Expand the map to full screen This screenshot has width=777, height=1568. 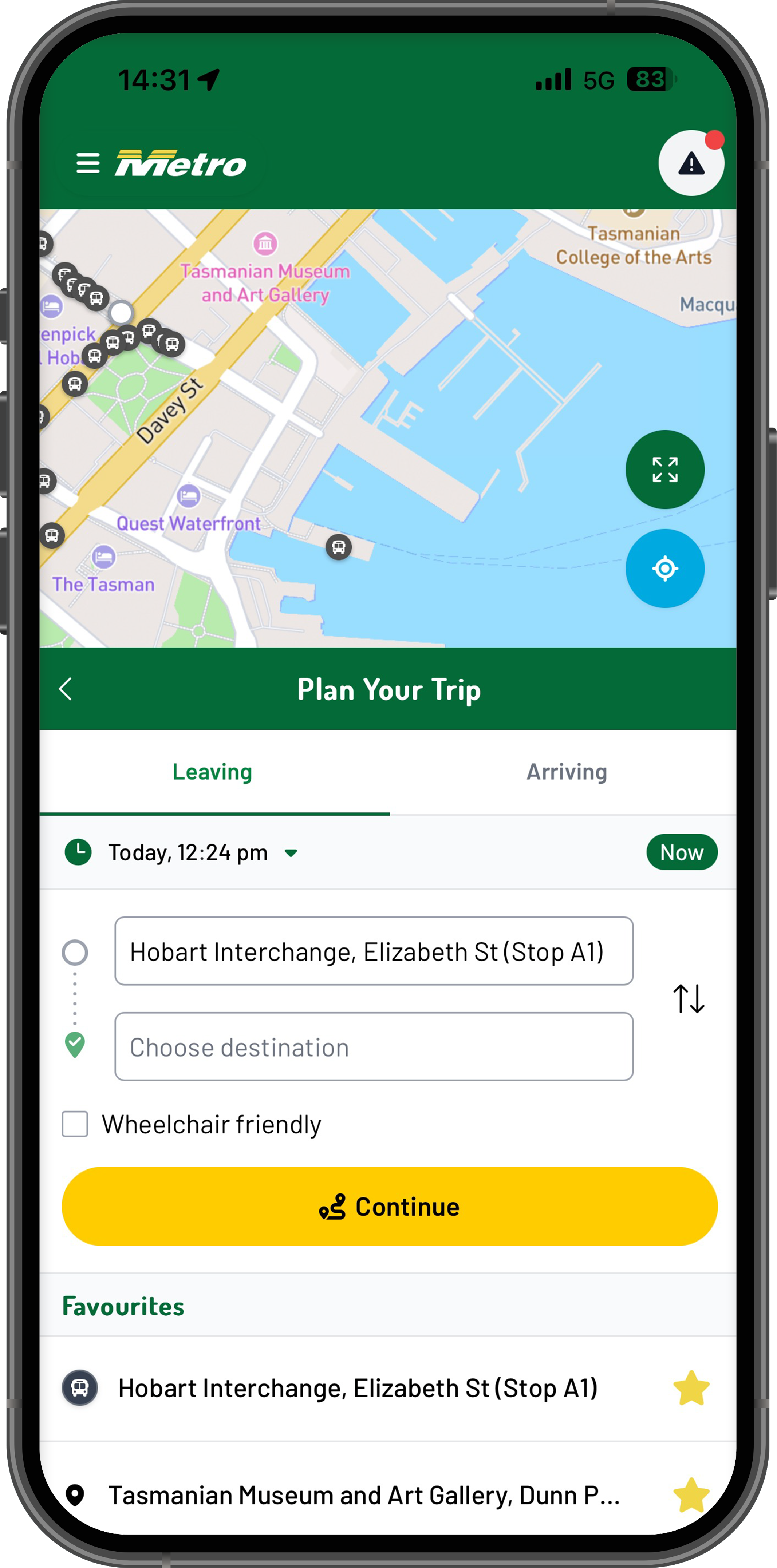tap(664, 469)
